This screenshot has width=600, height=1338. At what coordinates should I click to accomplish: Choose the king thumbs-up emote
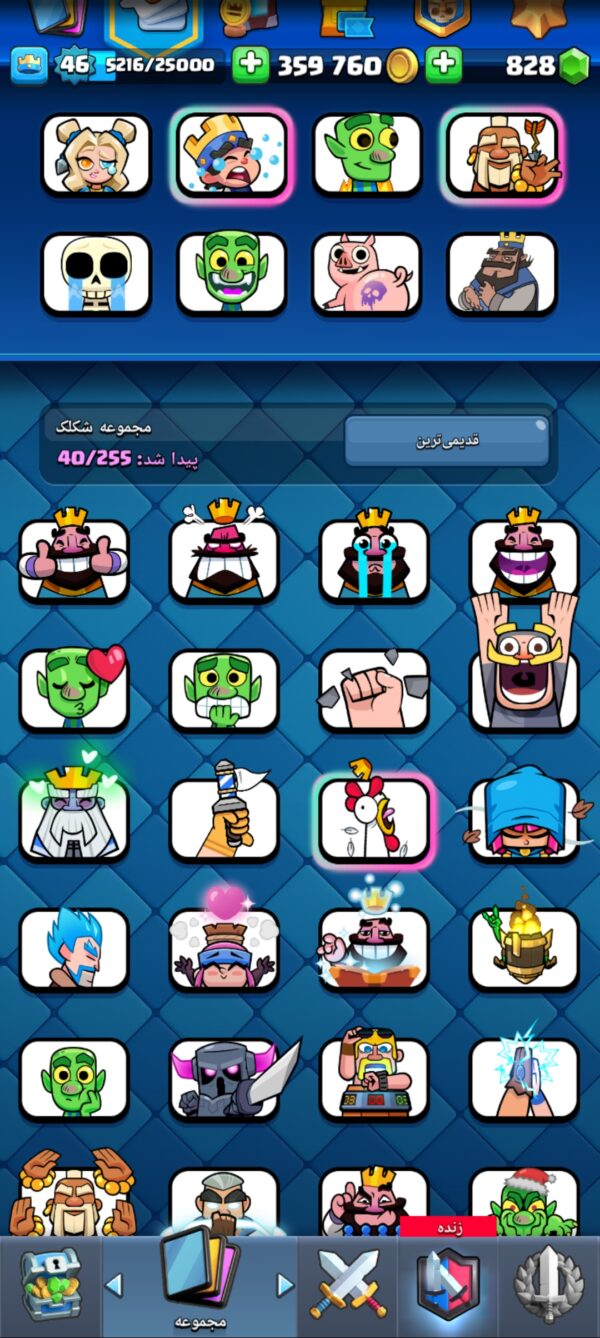coord(74,556)
